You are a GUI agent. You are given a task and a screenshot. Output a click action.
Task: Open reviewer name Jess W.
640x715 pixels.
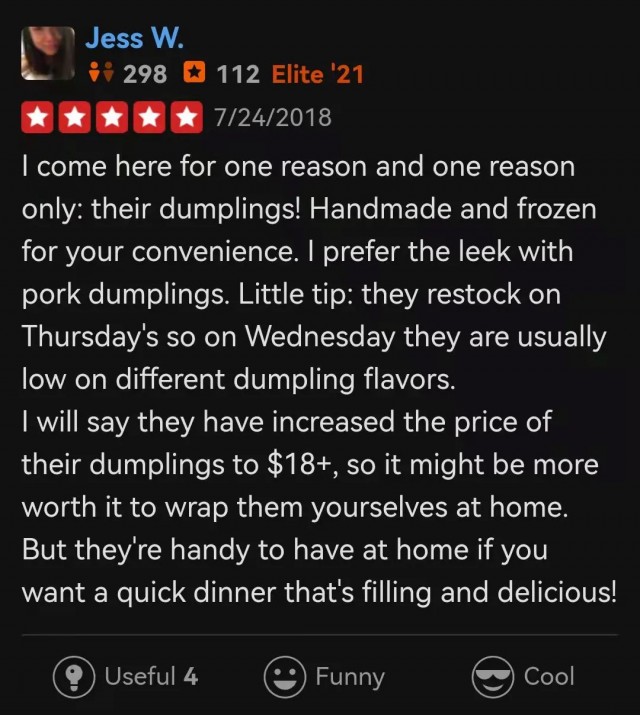pyautogui.click(x=134, y=38)
